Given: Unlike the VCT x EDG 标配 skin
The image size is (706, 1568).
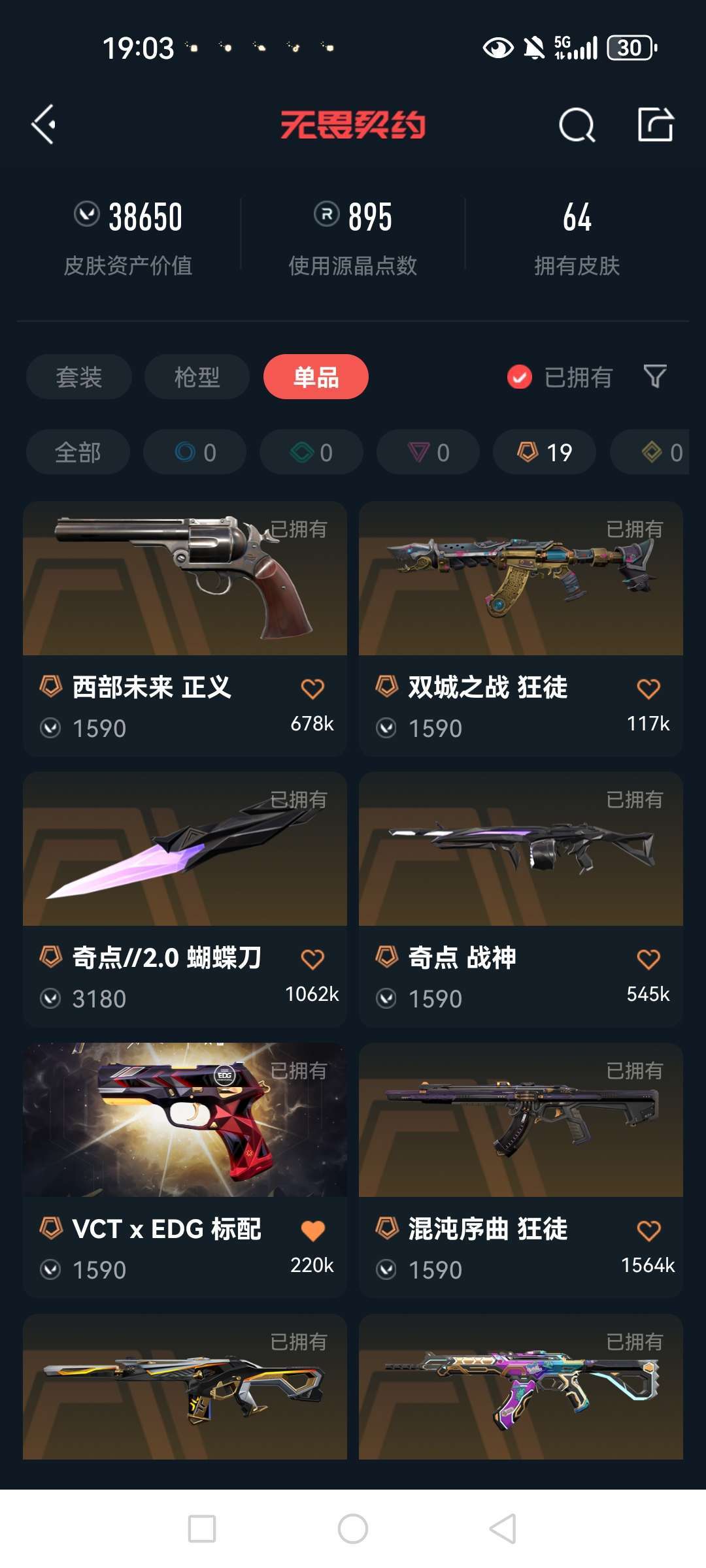Looking at the screenshot, I should (x=312, y=1230).
